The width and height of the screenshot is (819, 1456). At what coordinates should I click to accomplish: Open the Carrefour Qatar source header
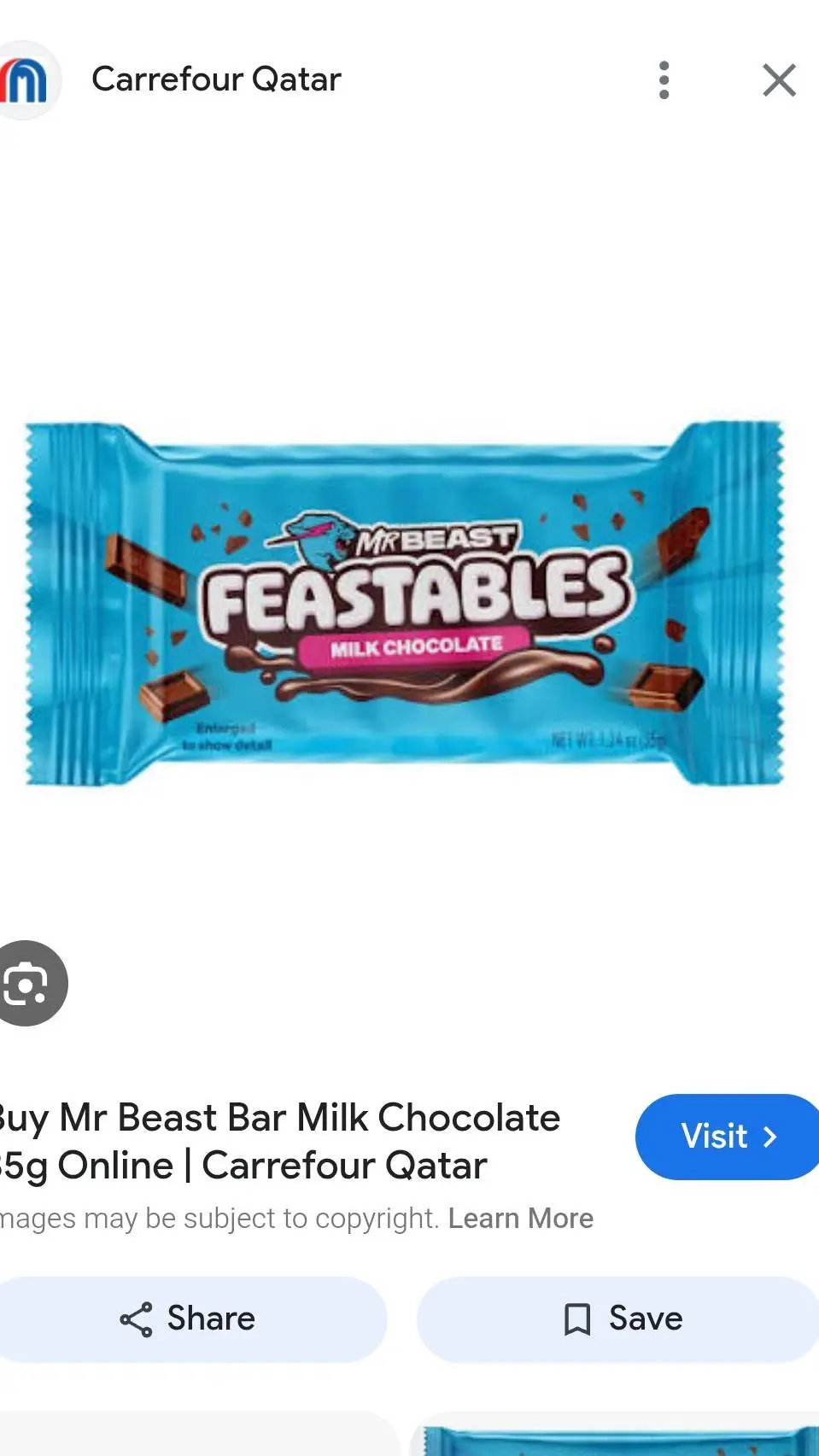(x=216, y=79)
